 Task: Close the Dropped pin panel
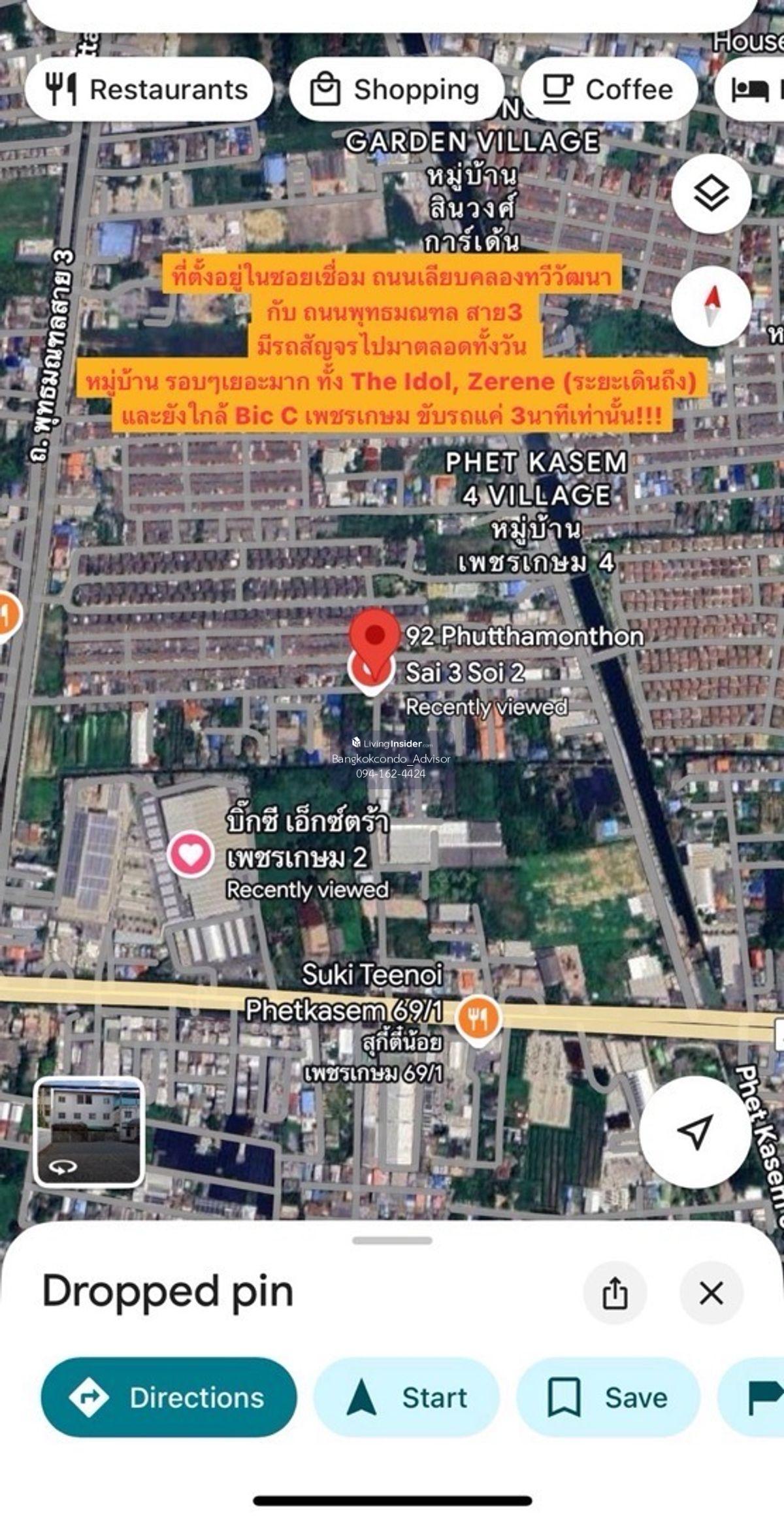click(x=711, y=1293)
